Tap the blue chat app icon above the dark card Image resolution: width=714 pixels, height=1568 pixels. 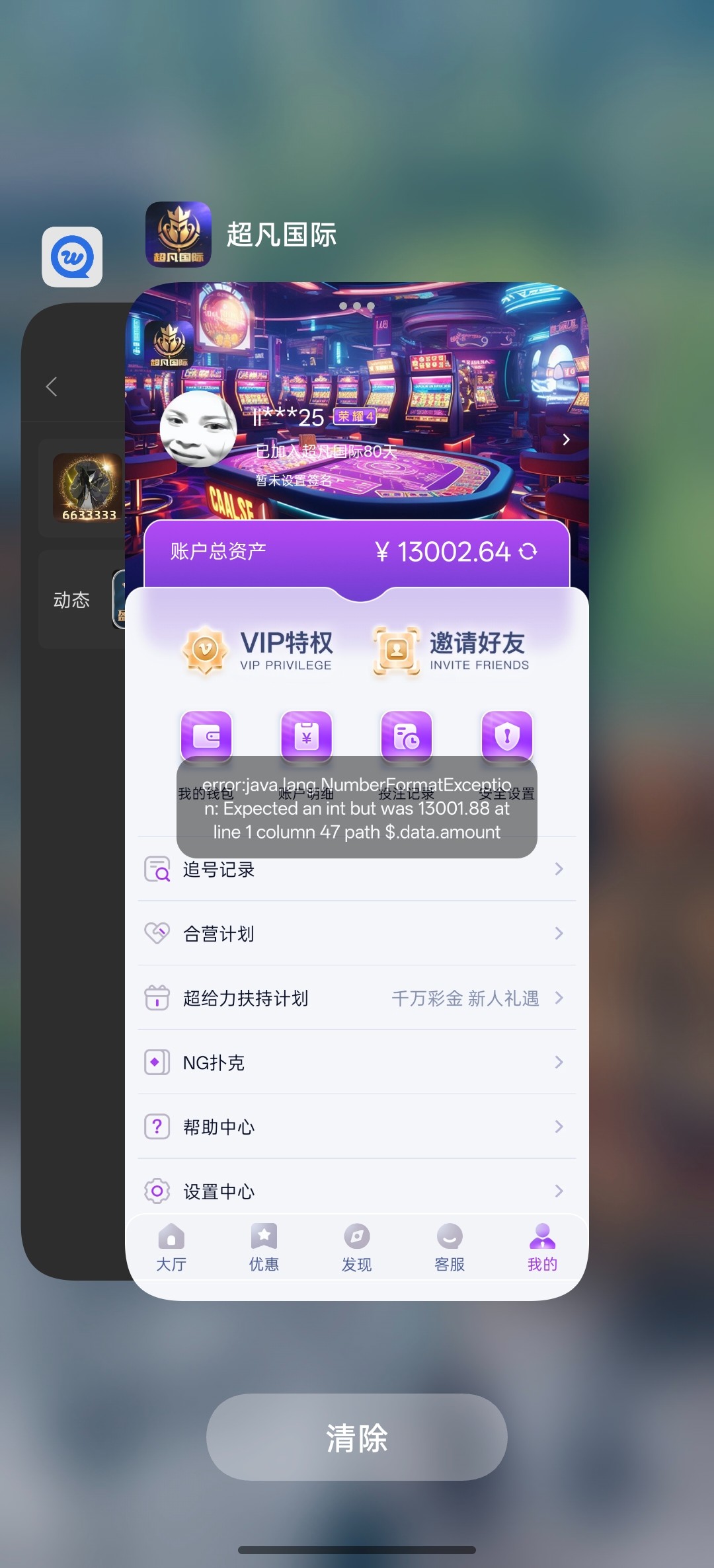(72, 257)
